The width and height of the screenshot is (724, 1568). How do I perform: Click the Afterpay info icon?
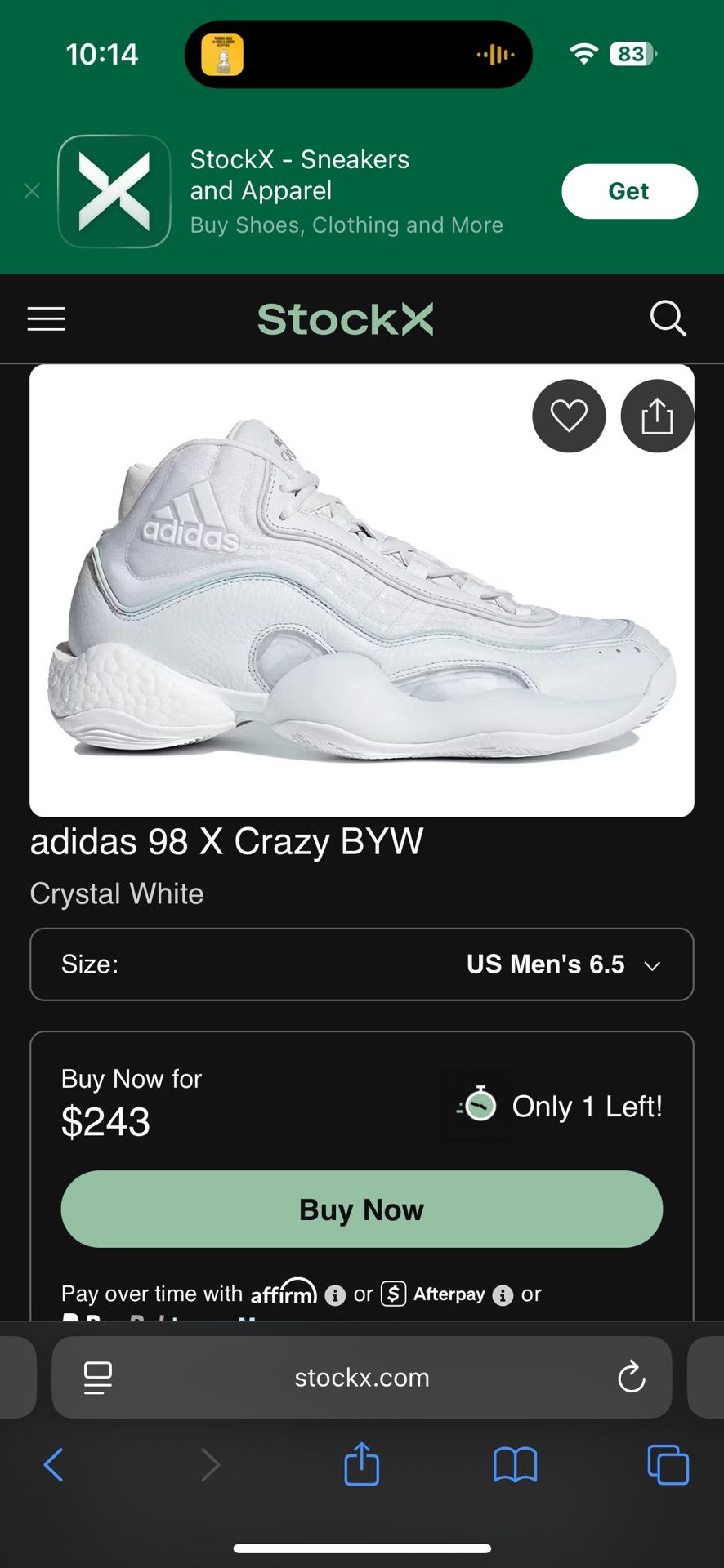(x=503, y=1294)
